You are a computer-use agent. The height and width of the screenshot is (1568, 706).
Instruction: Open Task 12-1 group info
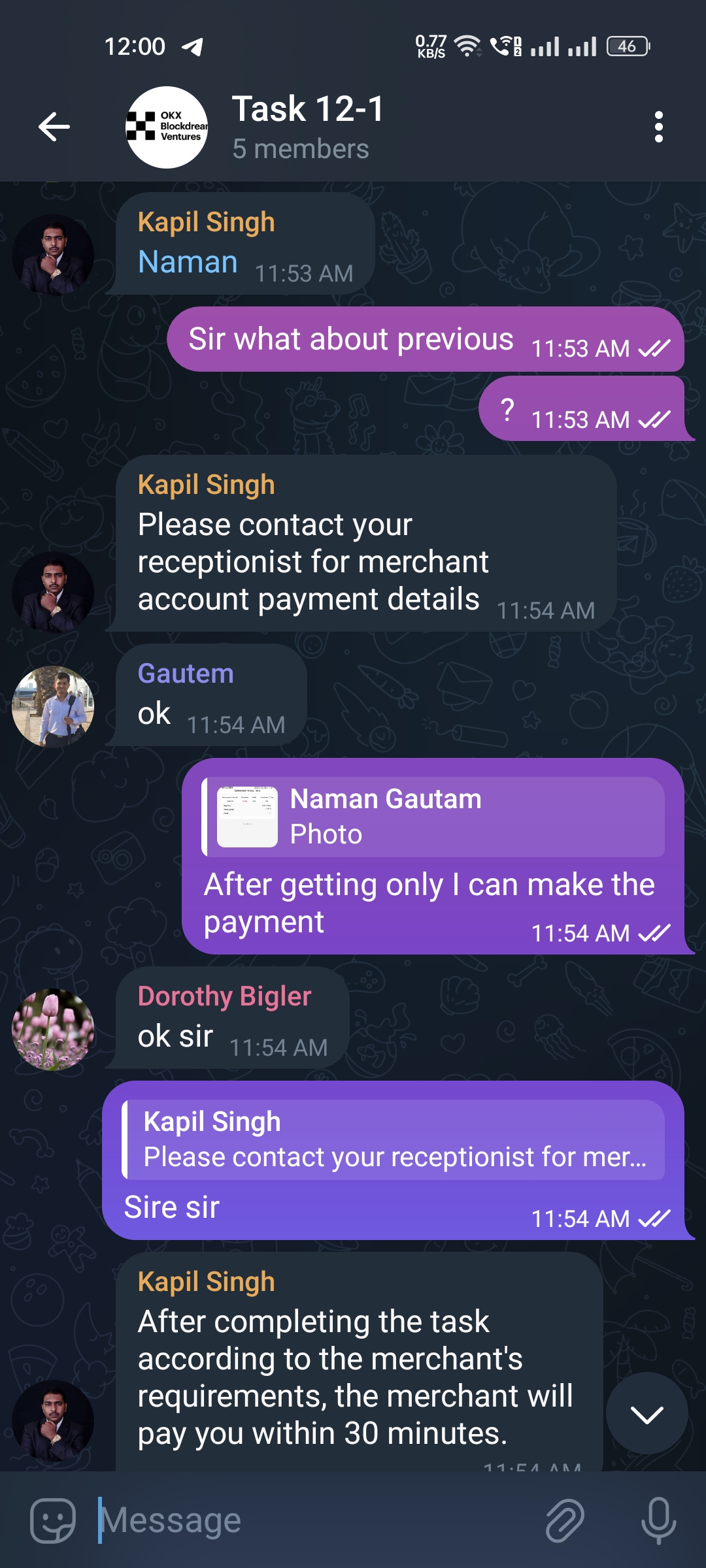tap(307, 127)
